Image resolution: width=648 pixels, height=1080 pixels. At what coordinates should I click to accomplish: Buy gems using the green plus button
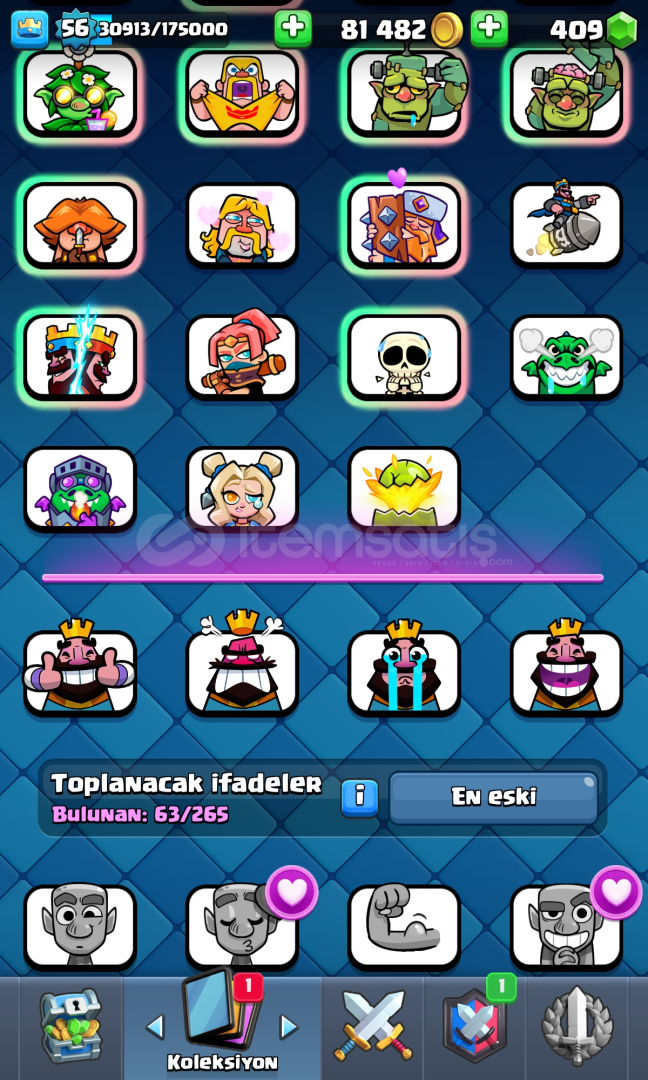(x=489, y=29)
